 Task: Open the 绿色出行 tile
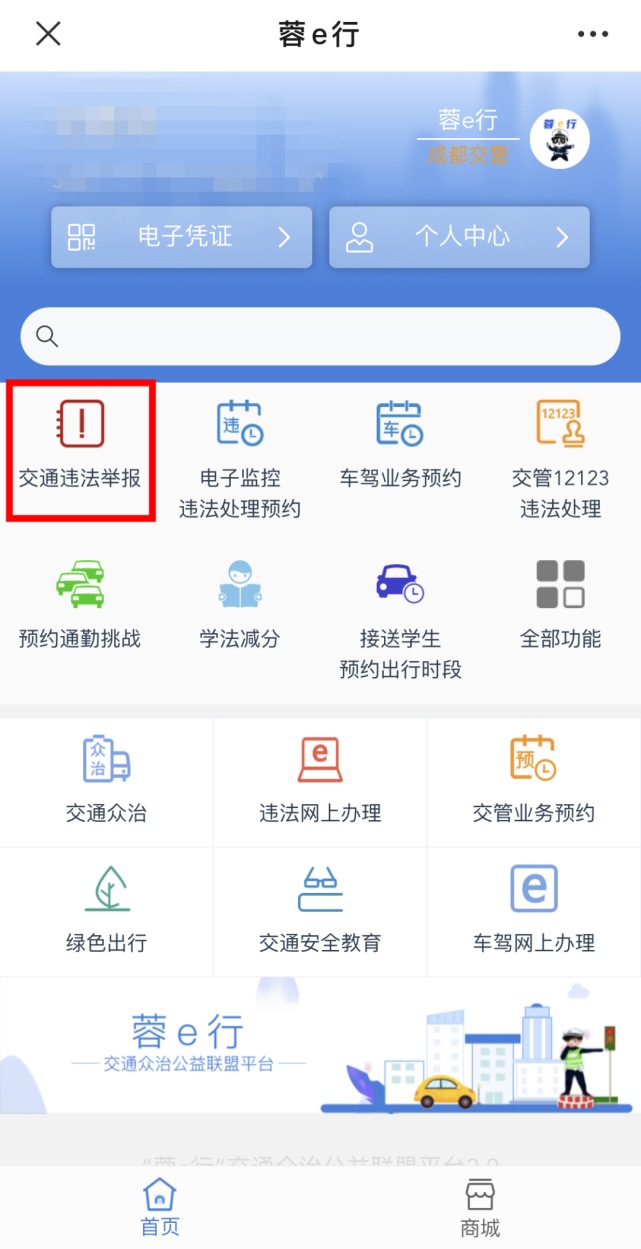point(106,912)
